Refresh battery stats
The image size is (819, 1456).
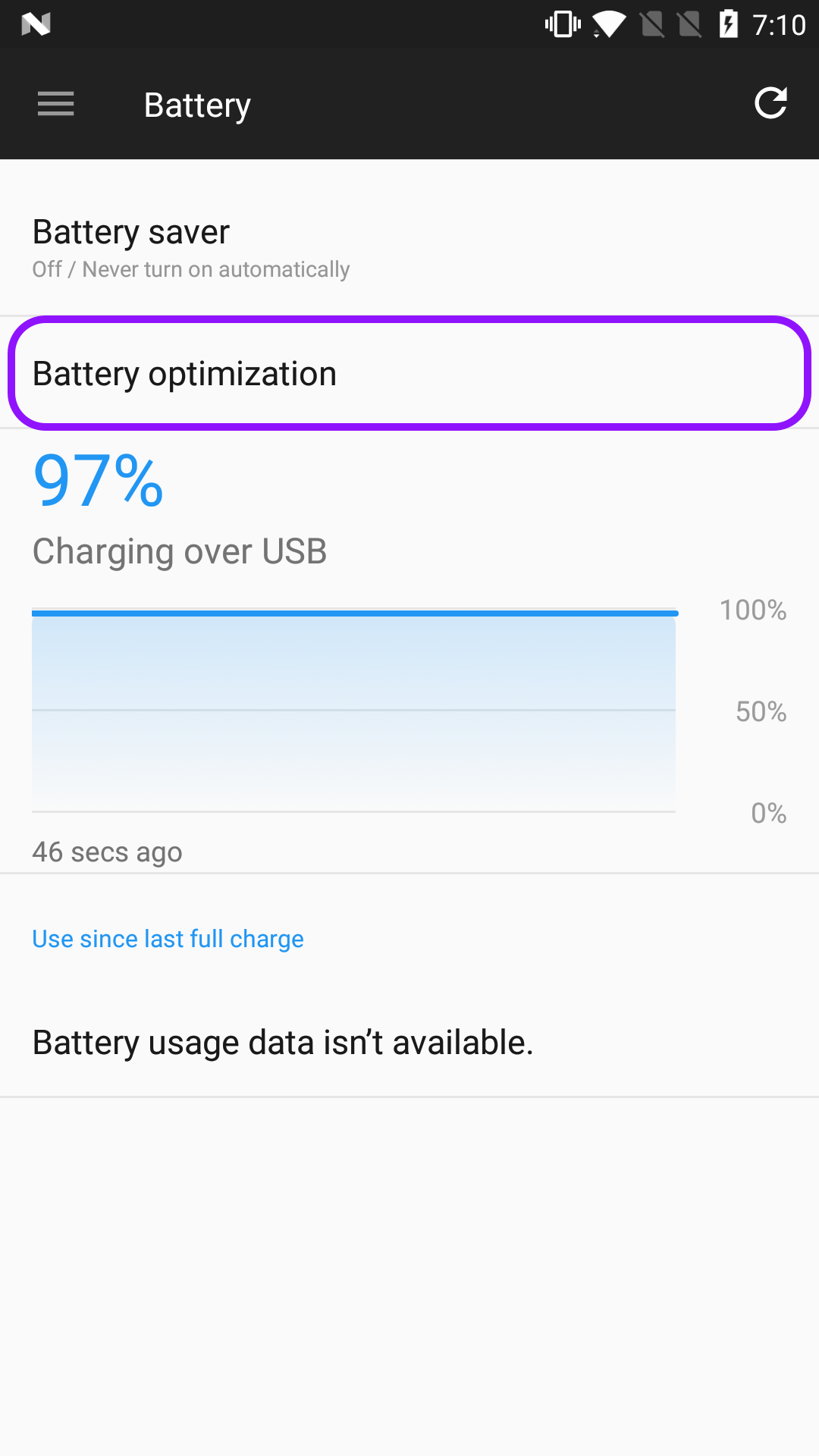click(x=770, y=104)
